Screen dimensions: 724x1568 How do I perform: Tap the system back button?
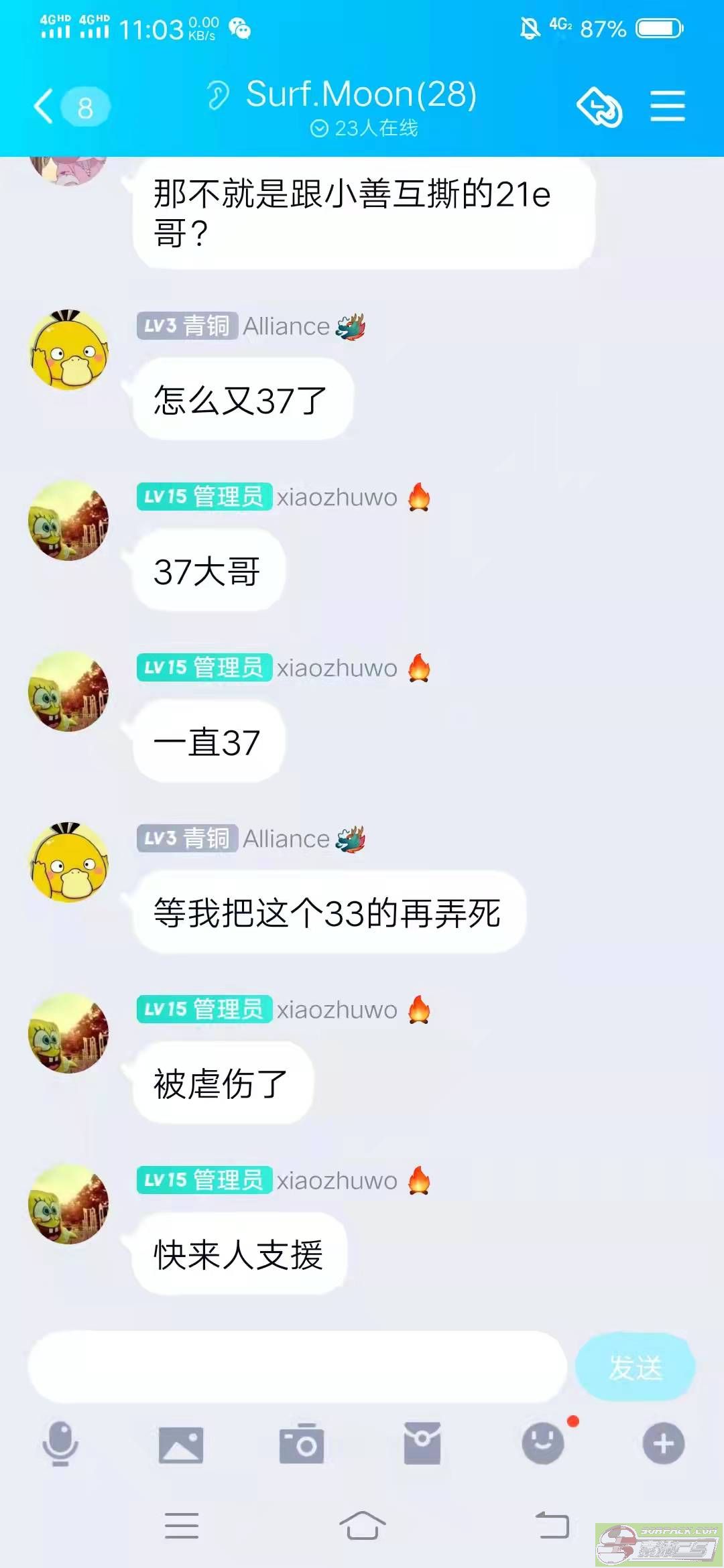pos(552,1526)
